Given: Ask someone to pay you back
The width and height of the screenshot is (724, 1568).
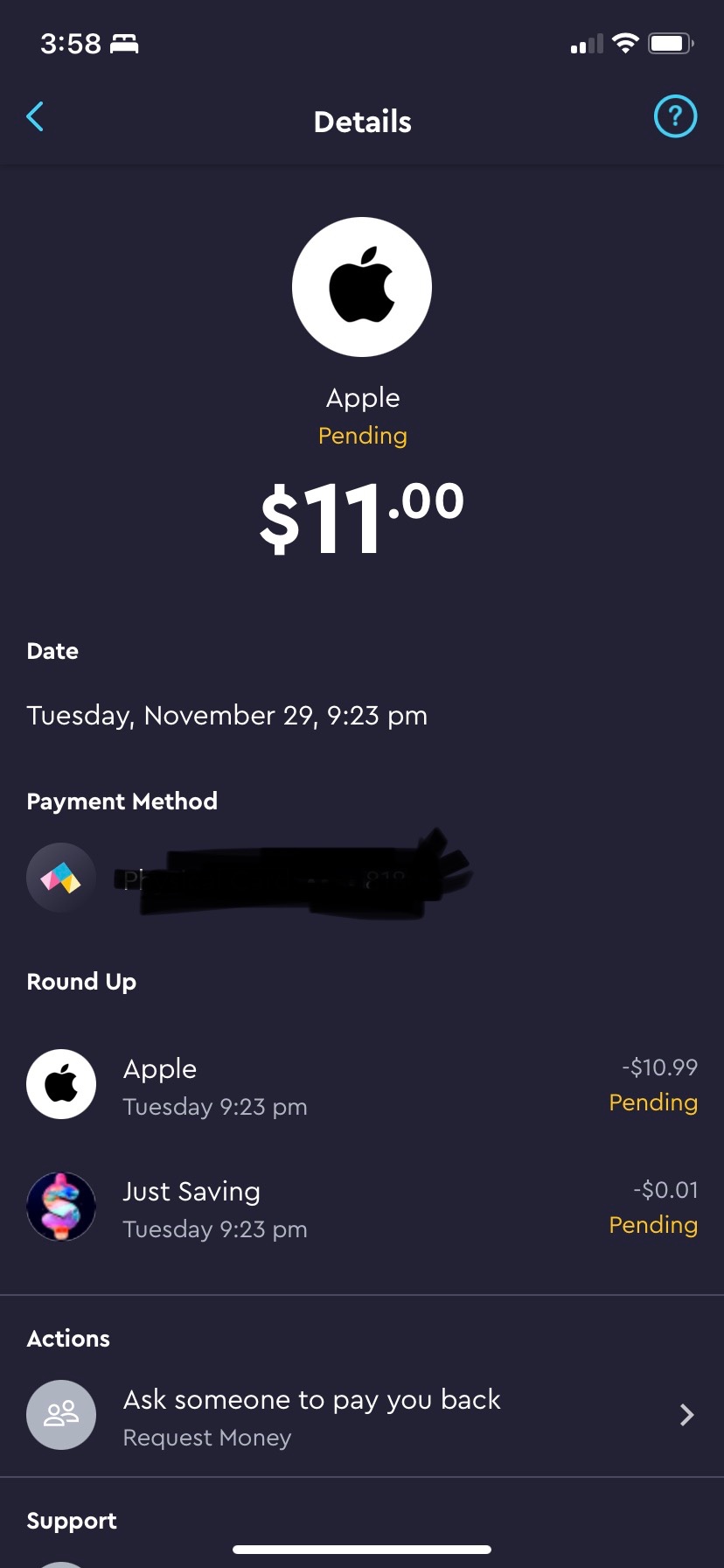Looking at the screenshot, I should (362, 1416).
